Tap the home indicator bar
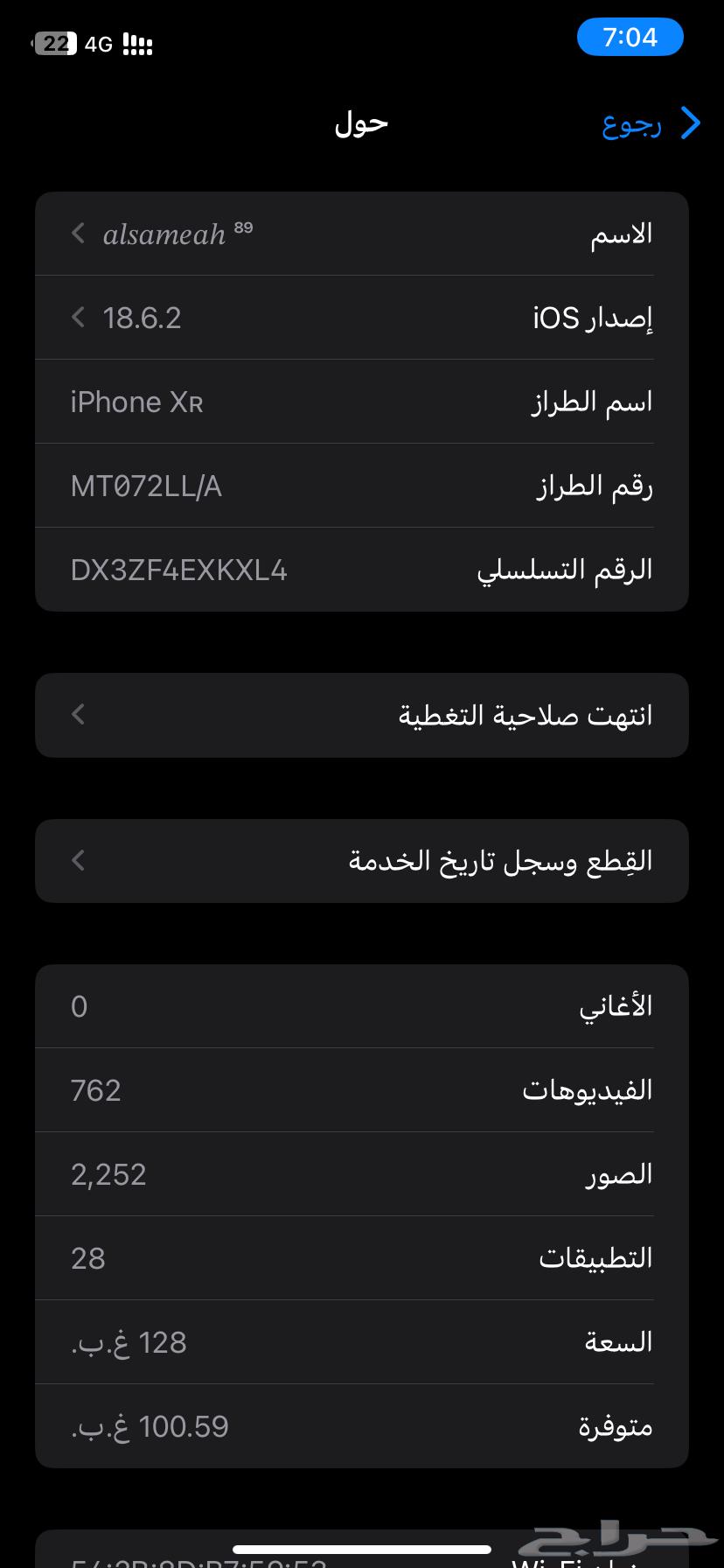This screenshot has height=1568, width=724. click(x=362, y=1550)
